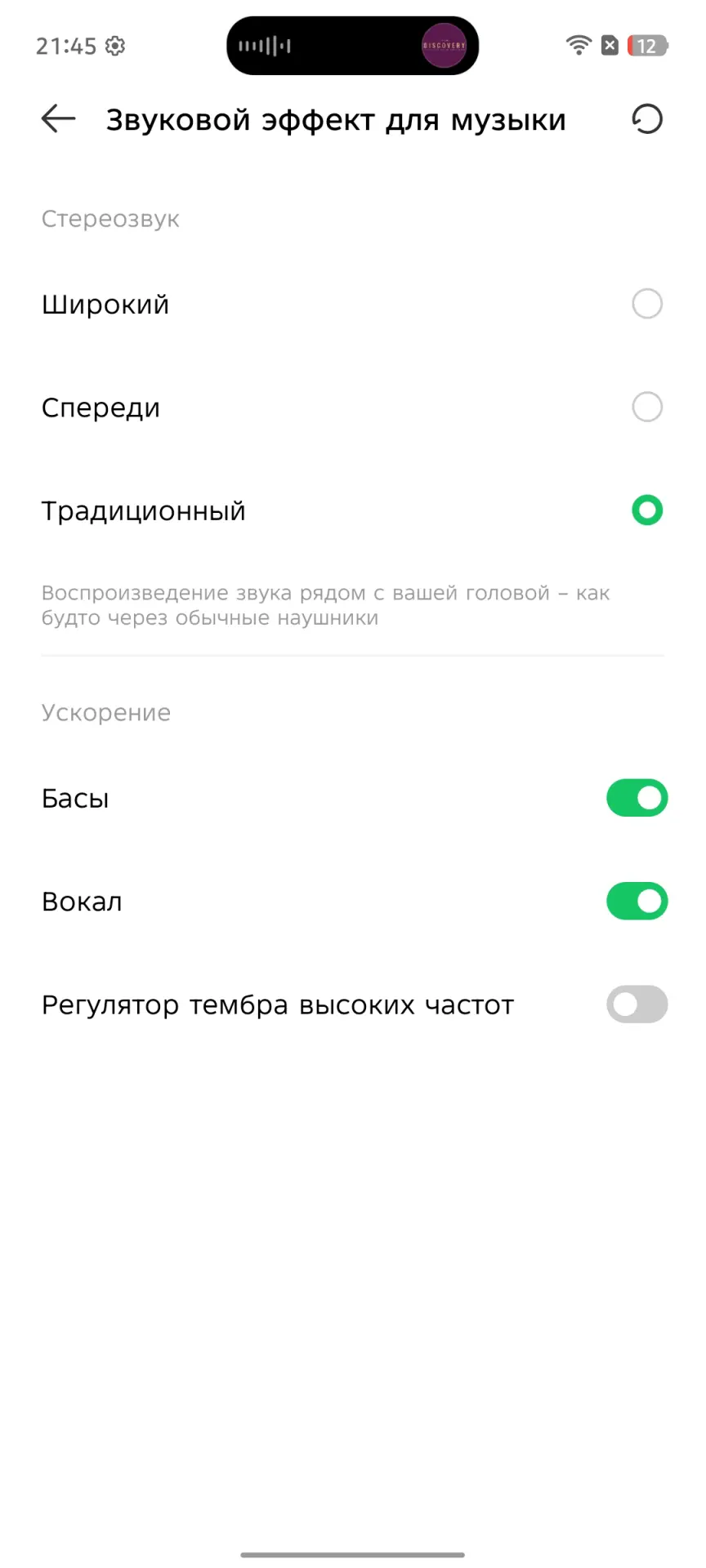Click the Wi-Fi icon in the status bar

click(x=579, y=46)
